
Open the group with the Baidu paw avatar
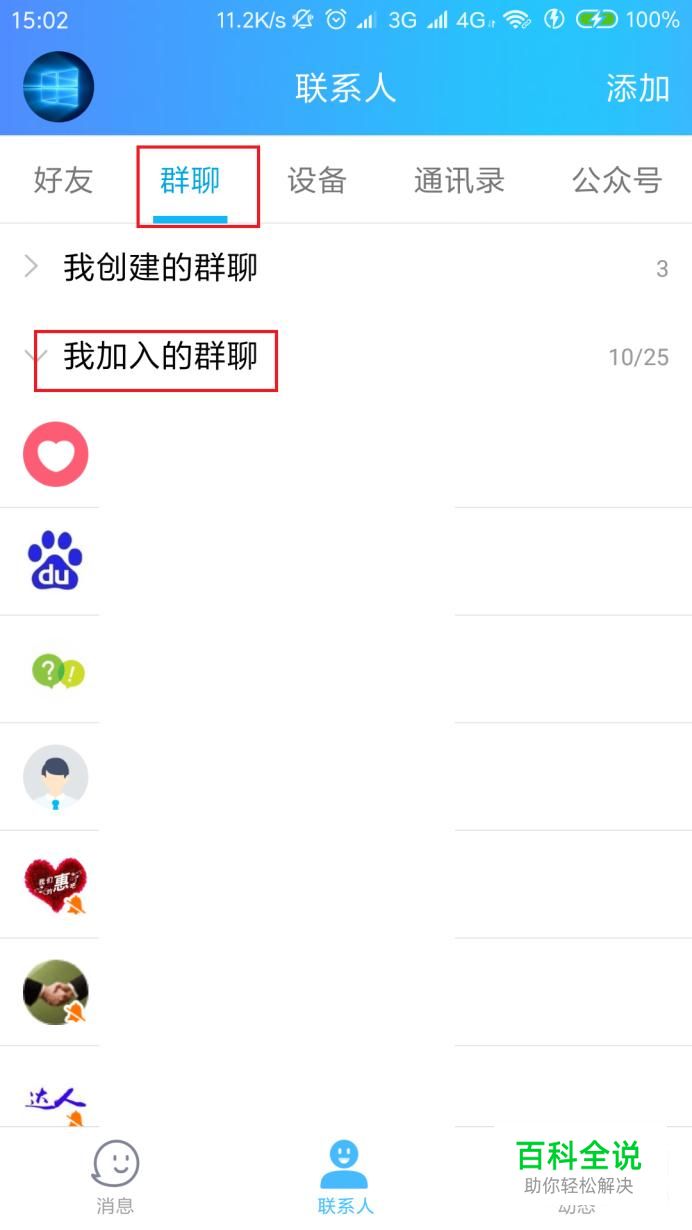(x=346, y=562)
